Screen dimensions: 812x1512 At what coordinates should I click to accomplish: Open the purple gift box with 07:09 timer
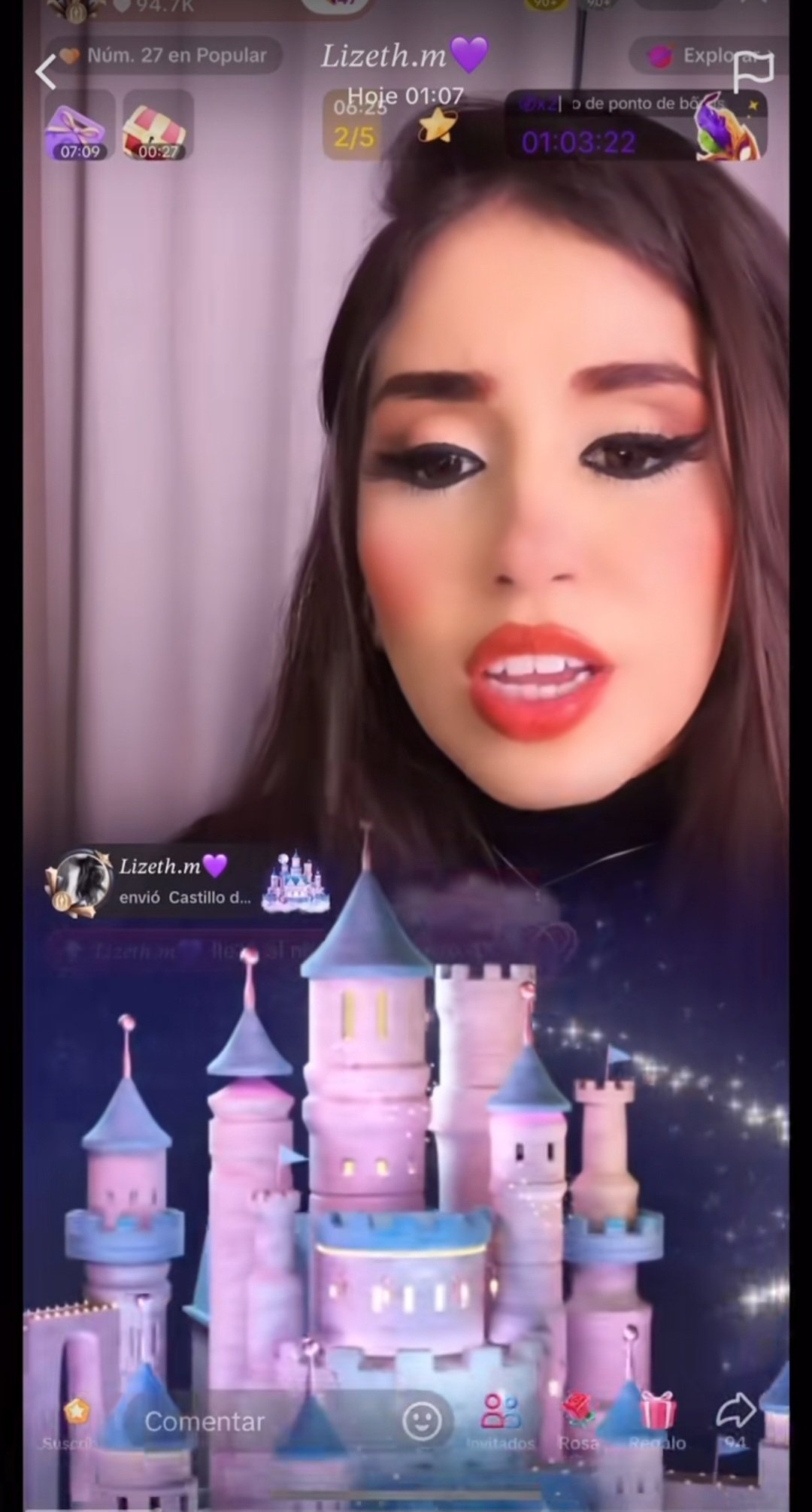click(x=79, y=128)
